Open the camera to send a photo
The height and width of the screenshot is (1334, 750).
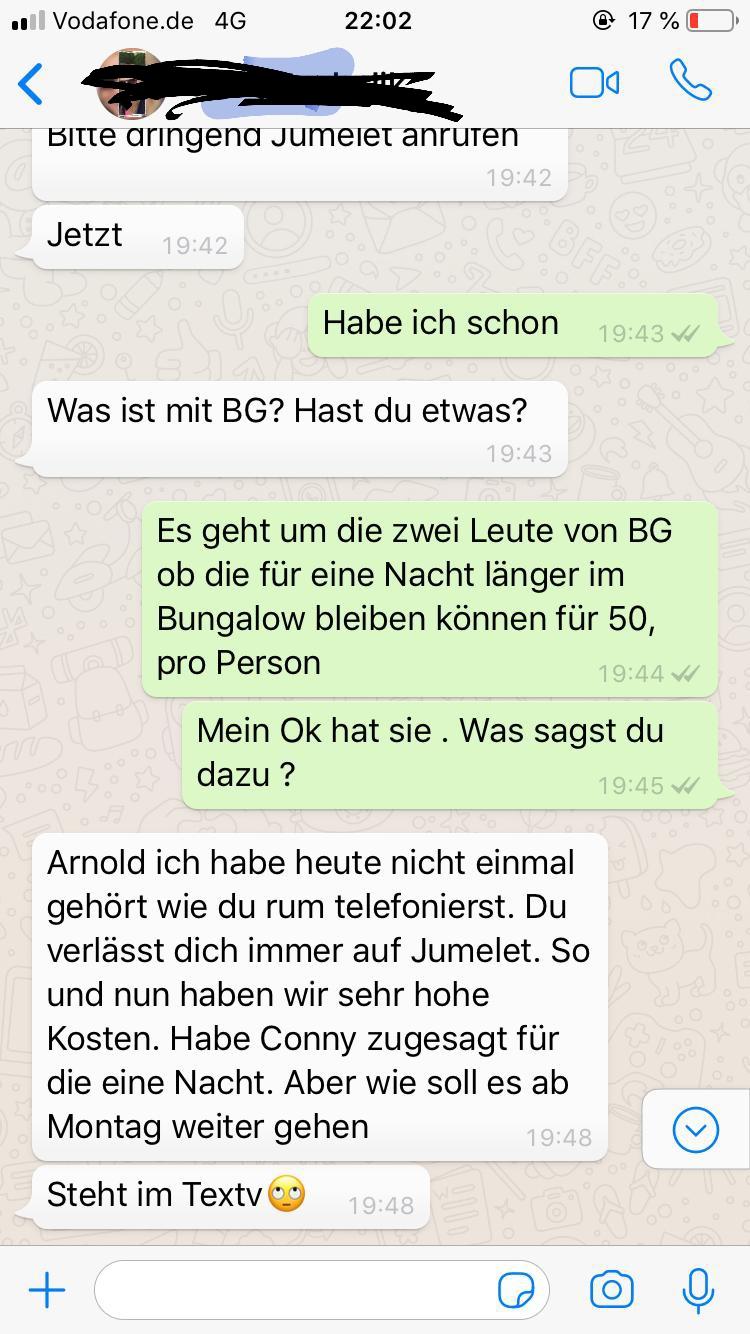(x=611, y=1290)
